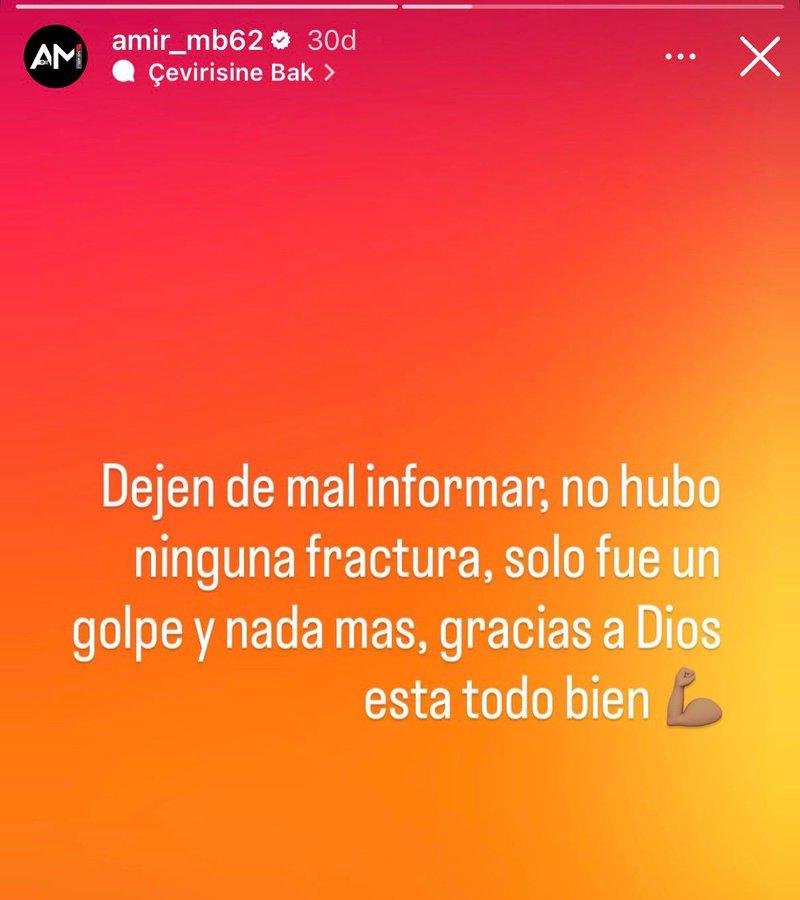Open amir_mb62's profile picture
This screenshot has width=800, height=900.
coord(55,57)
